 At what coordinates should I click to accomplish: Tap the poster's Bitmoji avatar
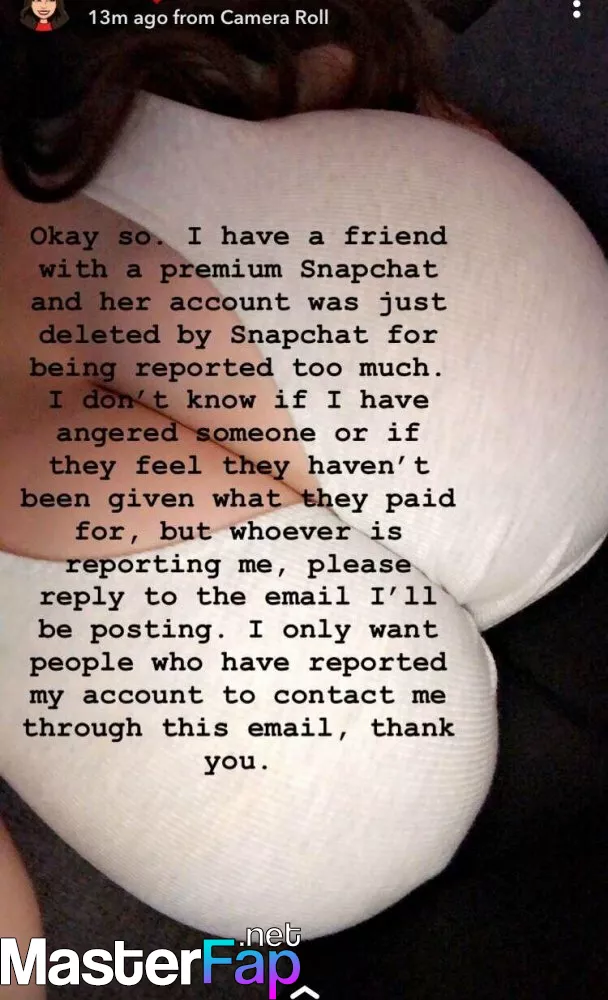[43, 15]
